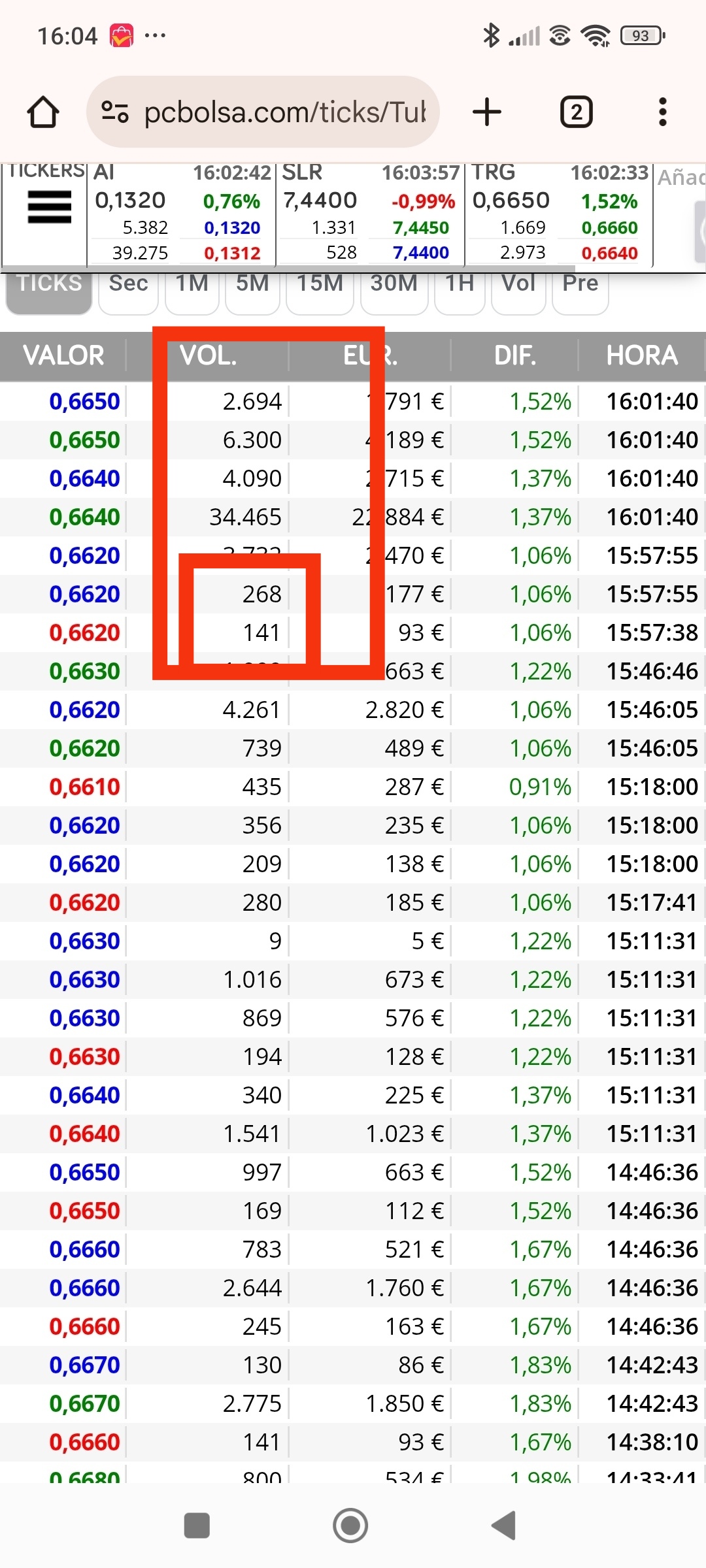
Task: Go to the browser home page
Action: pyautogui.click(x=43, y=112)
